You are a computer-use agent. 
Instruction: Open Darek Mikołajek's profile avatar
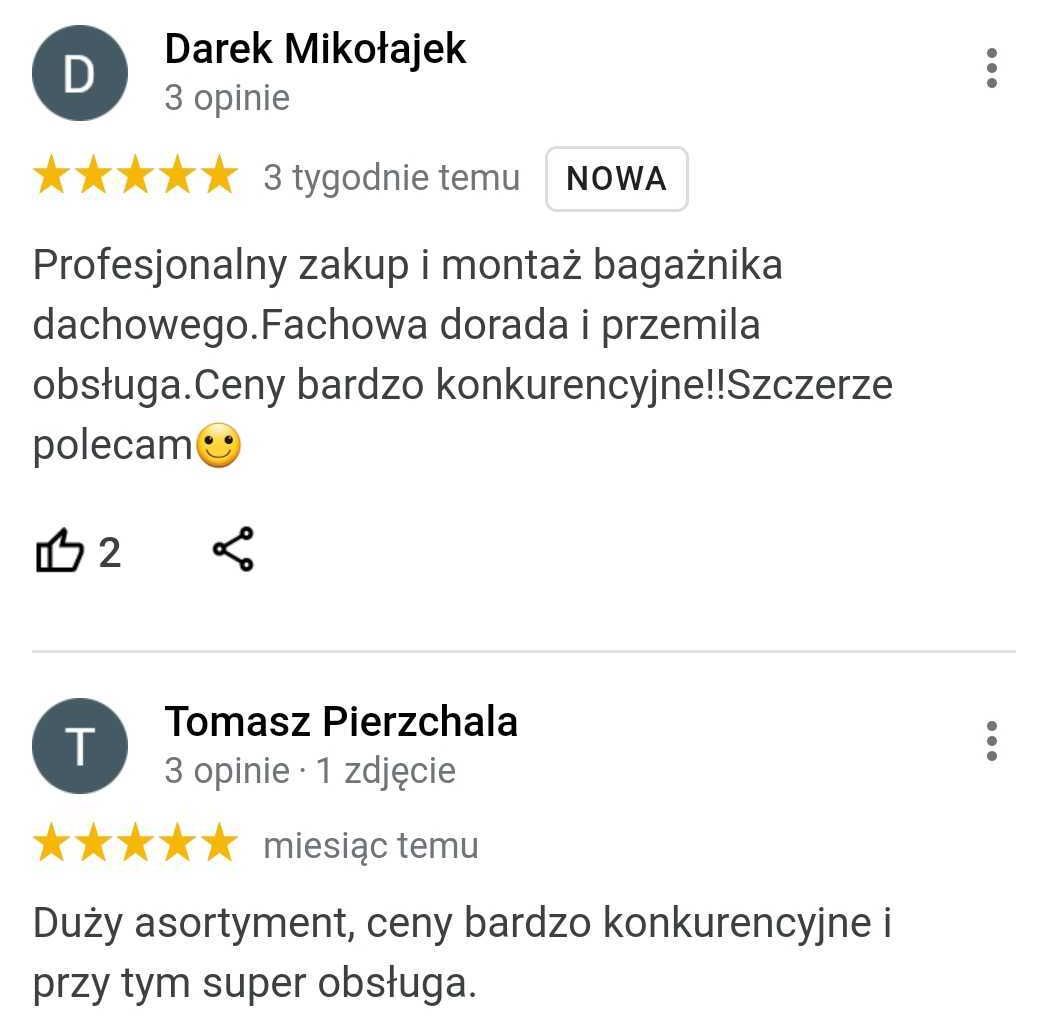[80, 74]
